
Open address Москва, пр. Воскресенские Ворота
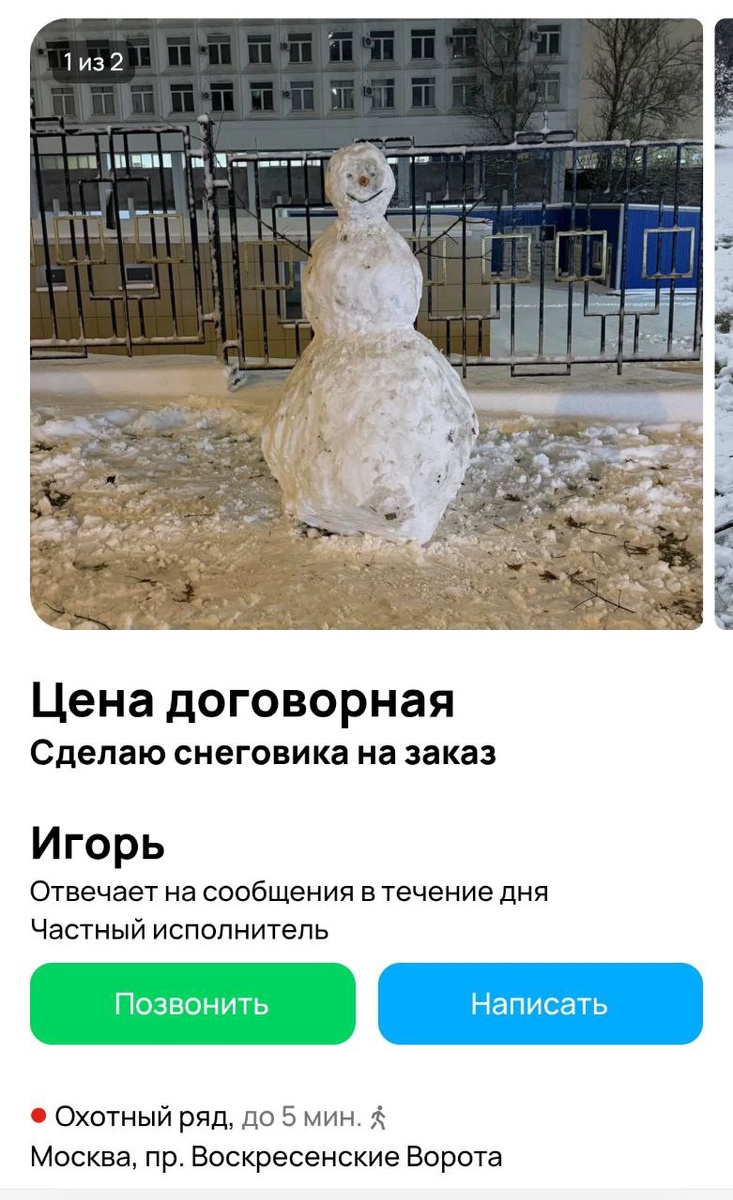(x=266, y=1157)
